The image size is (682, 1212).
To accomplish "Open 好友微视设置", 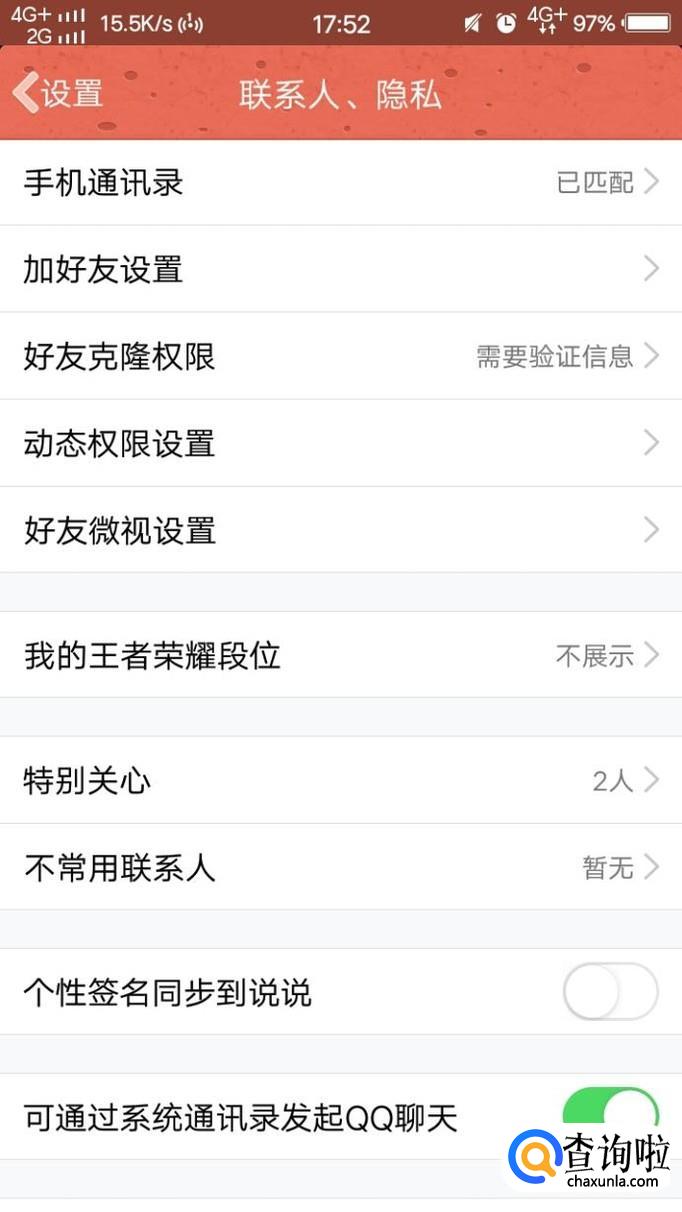I will [340, 530].
